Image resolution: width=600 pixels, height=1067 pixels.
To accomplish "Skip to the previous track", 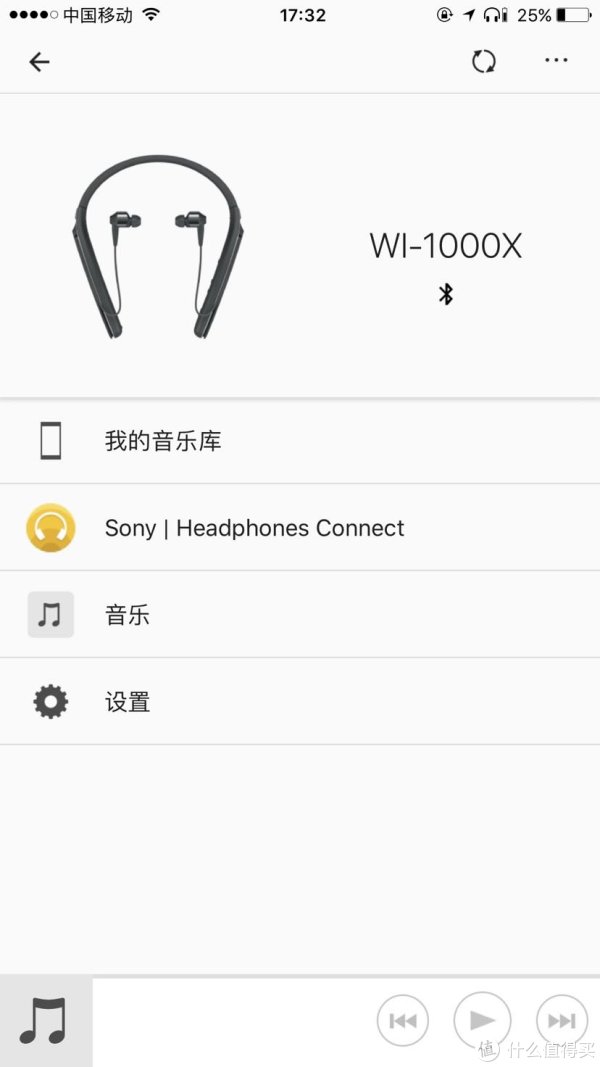I will [403, 1021].
